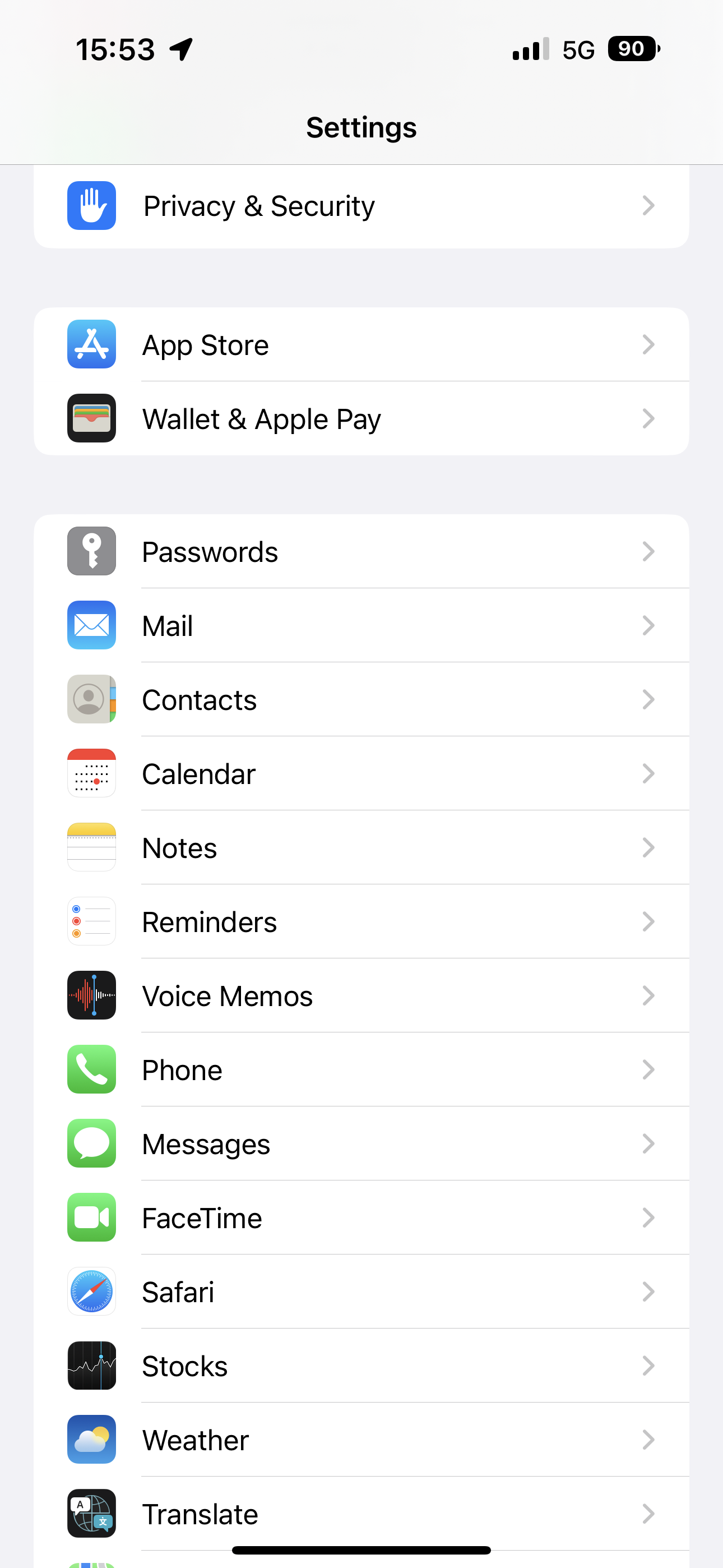Open Contacts settings
This screenshot has height=1568, width=723.
pyautogui.click(x=361, y=699)
